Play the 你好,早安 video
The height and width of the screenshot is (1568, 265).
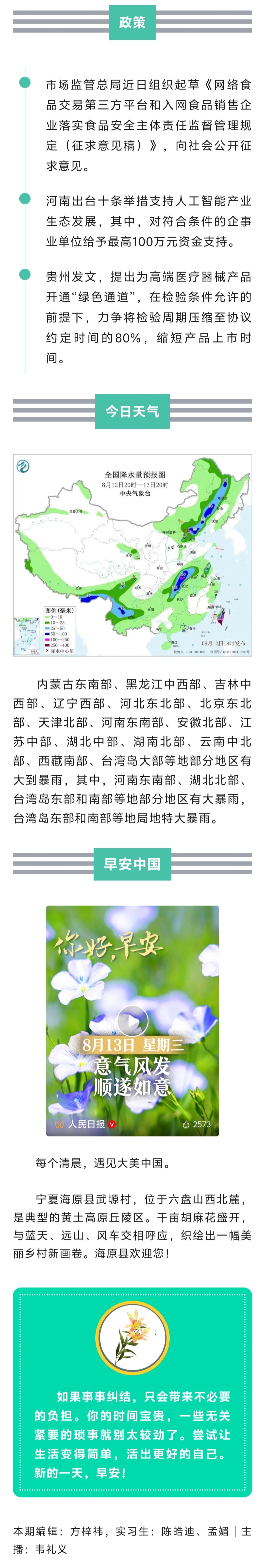132,1021
